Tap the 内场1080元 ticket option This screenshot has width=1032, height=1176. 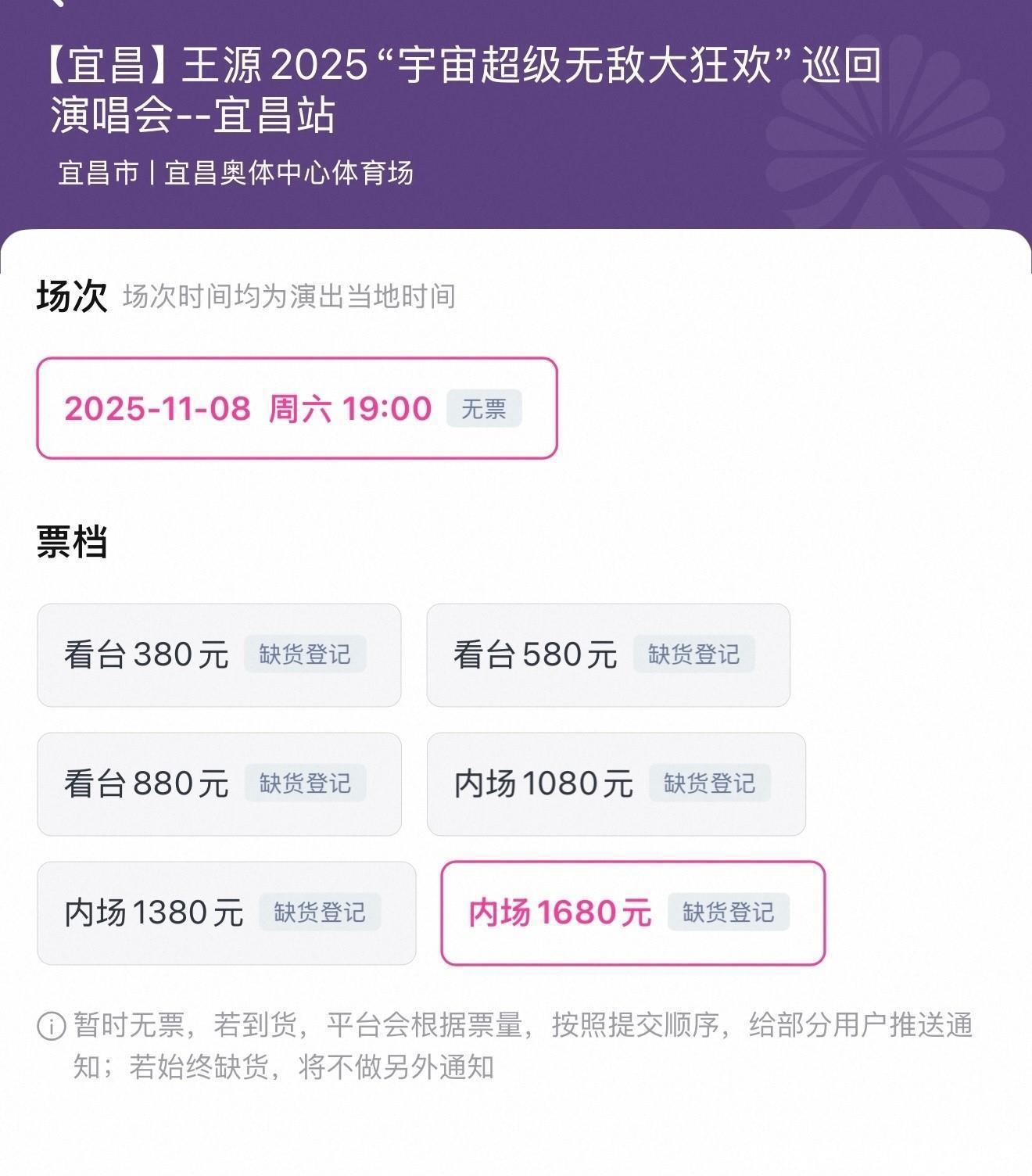coord(615,784)
